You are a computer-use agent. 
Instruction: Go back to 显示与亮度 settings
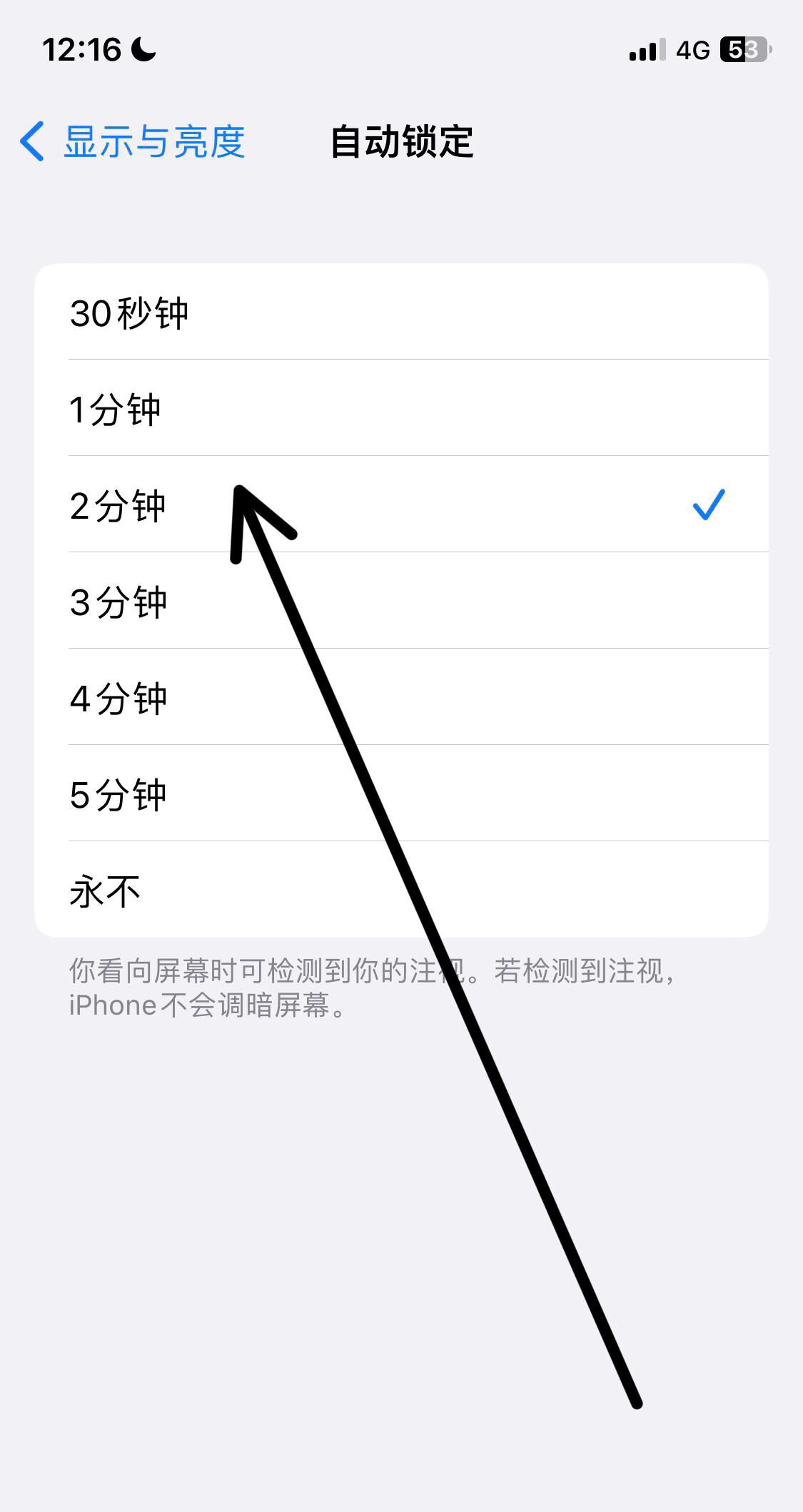pyautogui.click(x=133, y=141)
